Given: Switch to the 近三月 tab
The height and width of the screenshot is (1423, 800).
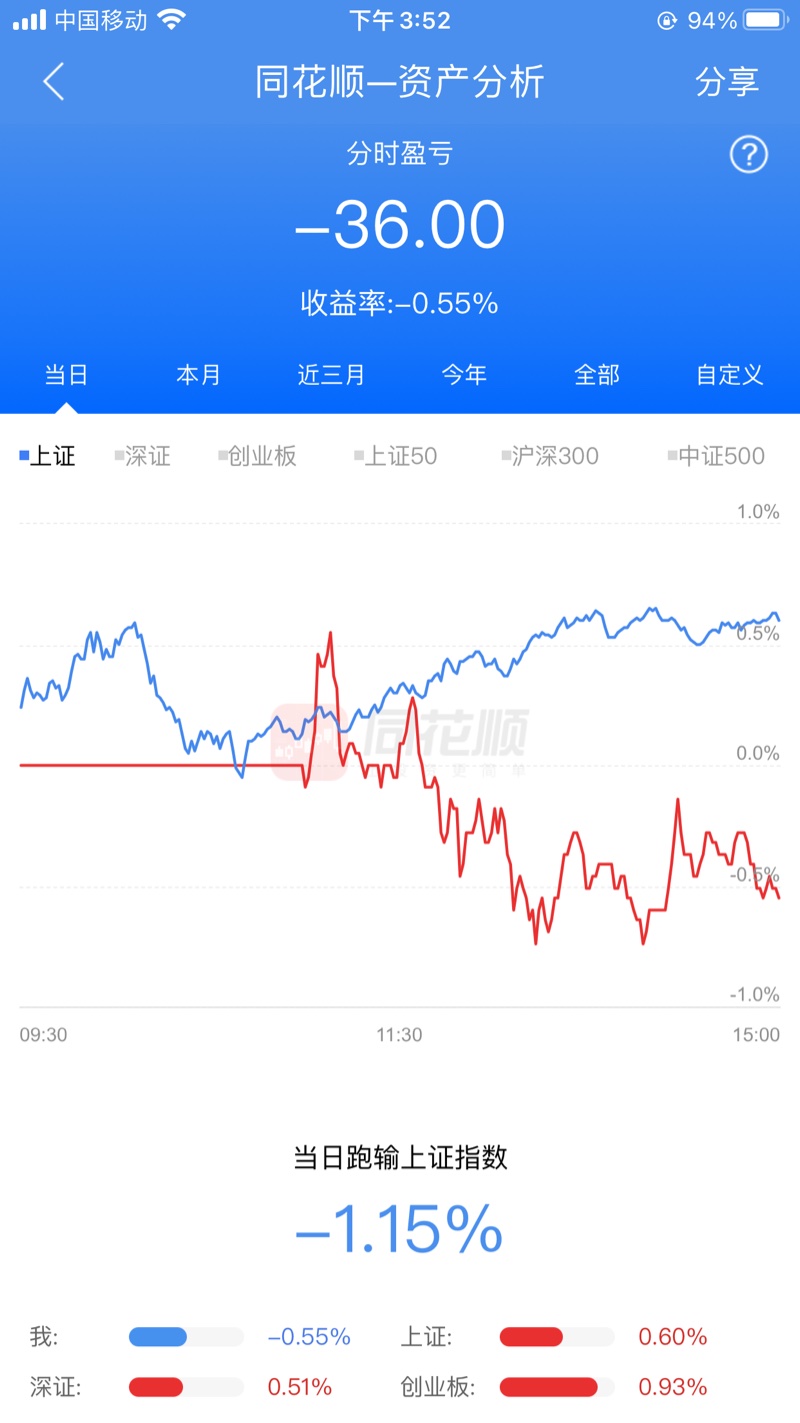Looking at the screenshot, I should 331,375.
